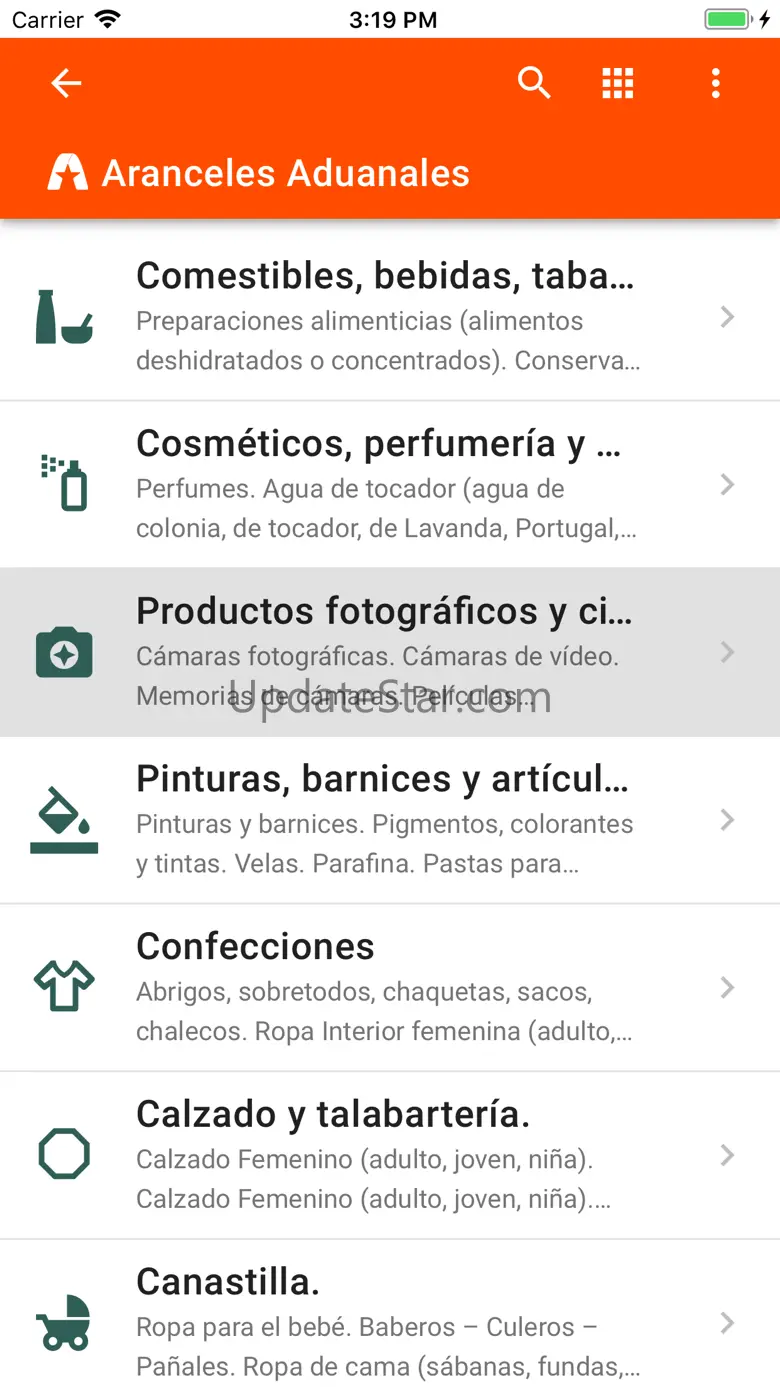Switch to grid view
This screenshot has height=1387, width=780.
coord(618,84)
